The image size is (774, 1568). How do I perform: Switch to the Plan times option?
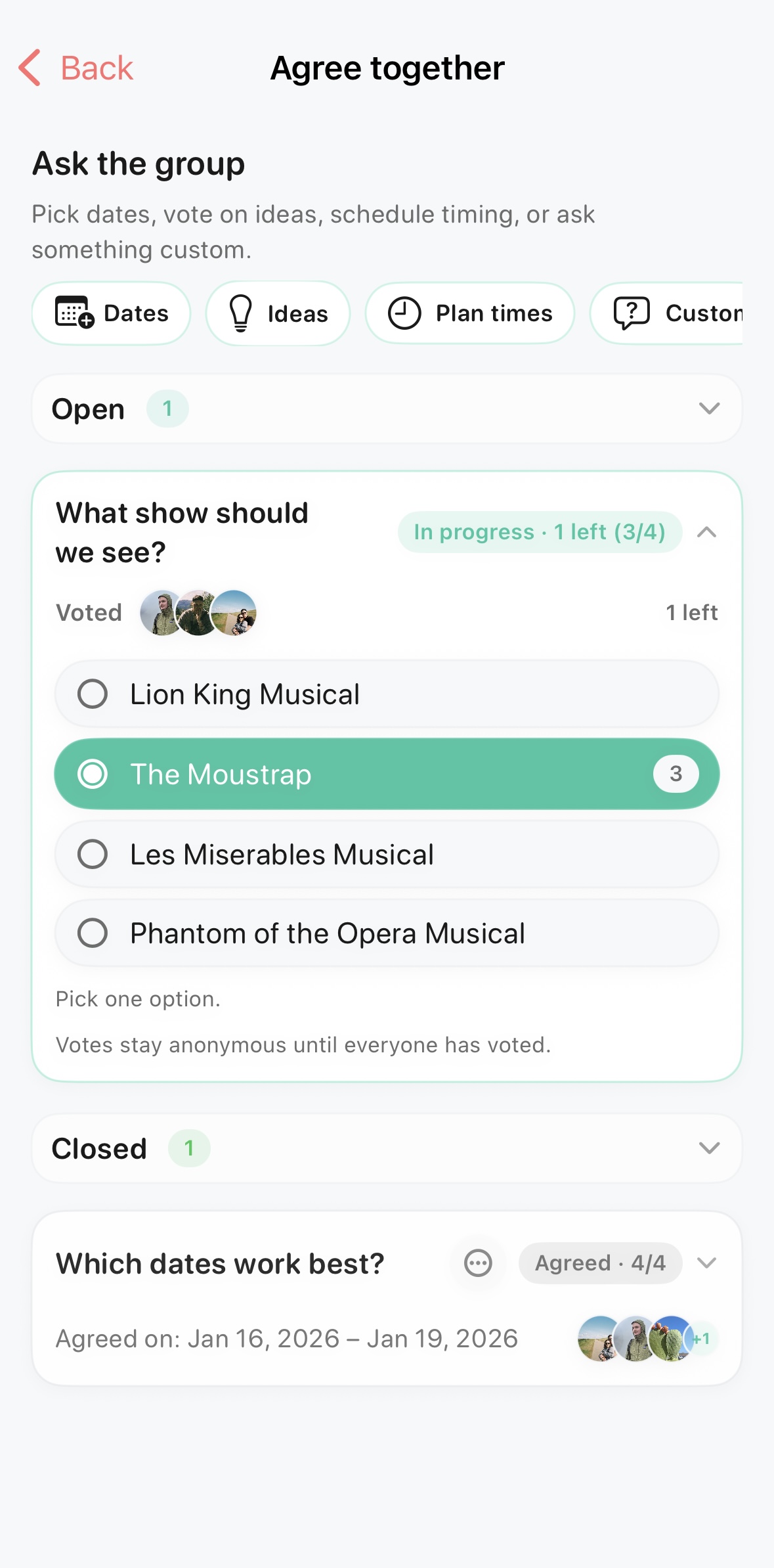470,313
